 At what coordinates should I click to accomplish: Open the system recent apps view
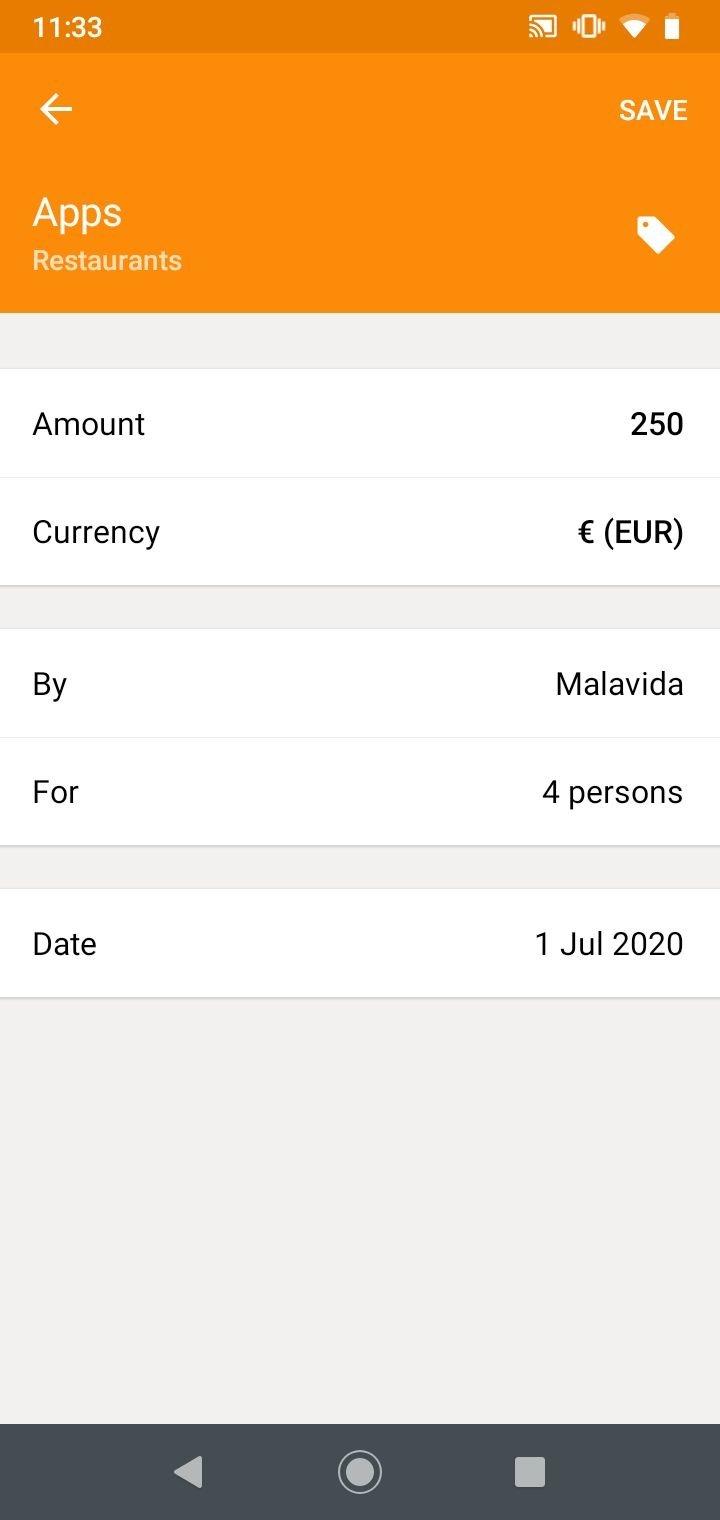tap(529, 1472)
